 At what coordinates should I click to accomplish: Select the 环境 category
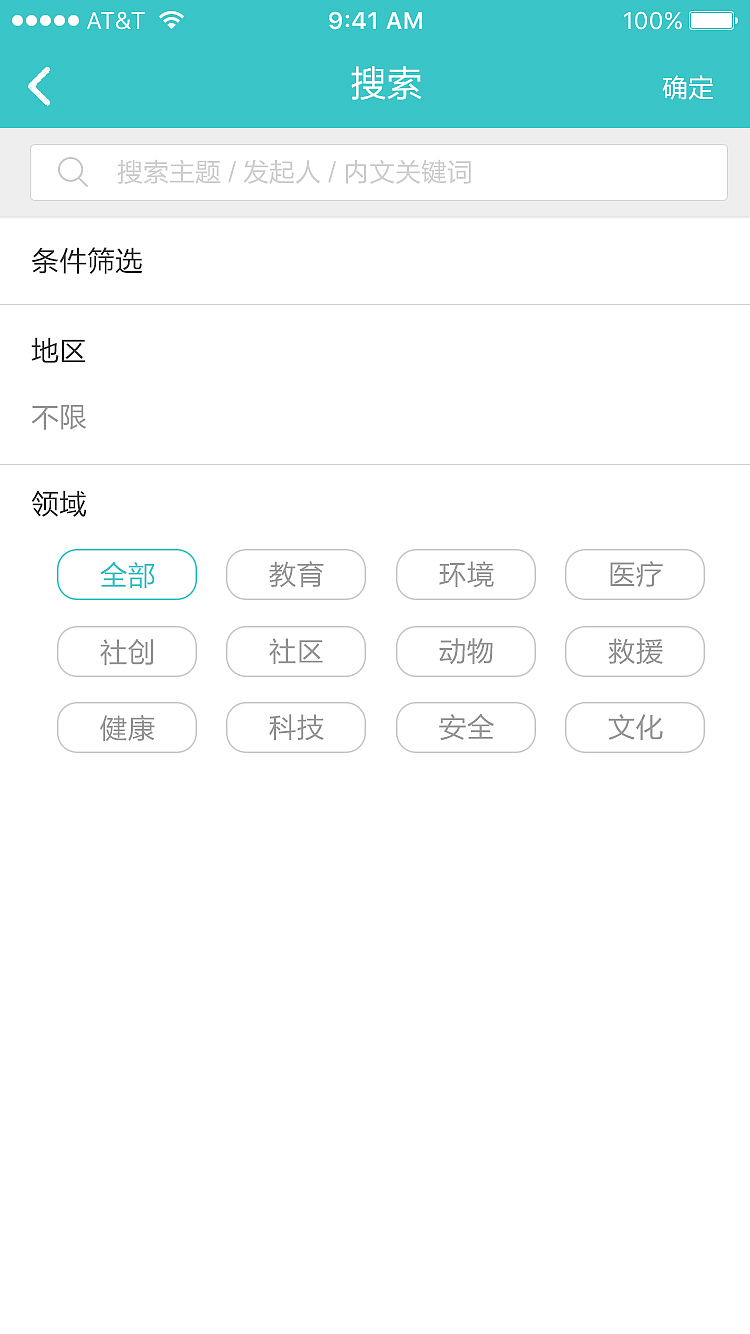(465, 575)
